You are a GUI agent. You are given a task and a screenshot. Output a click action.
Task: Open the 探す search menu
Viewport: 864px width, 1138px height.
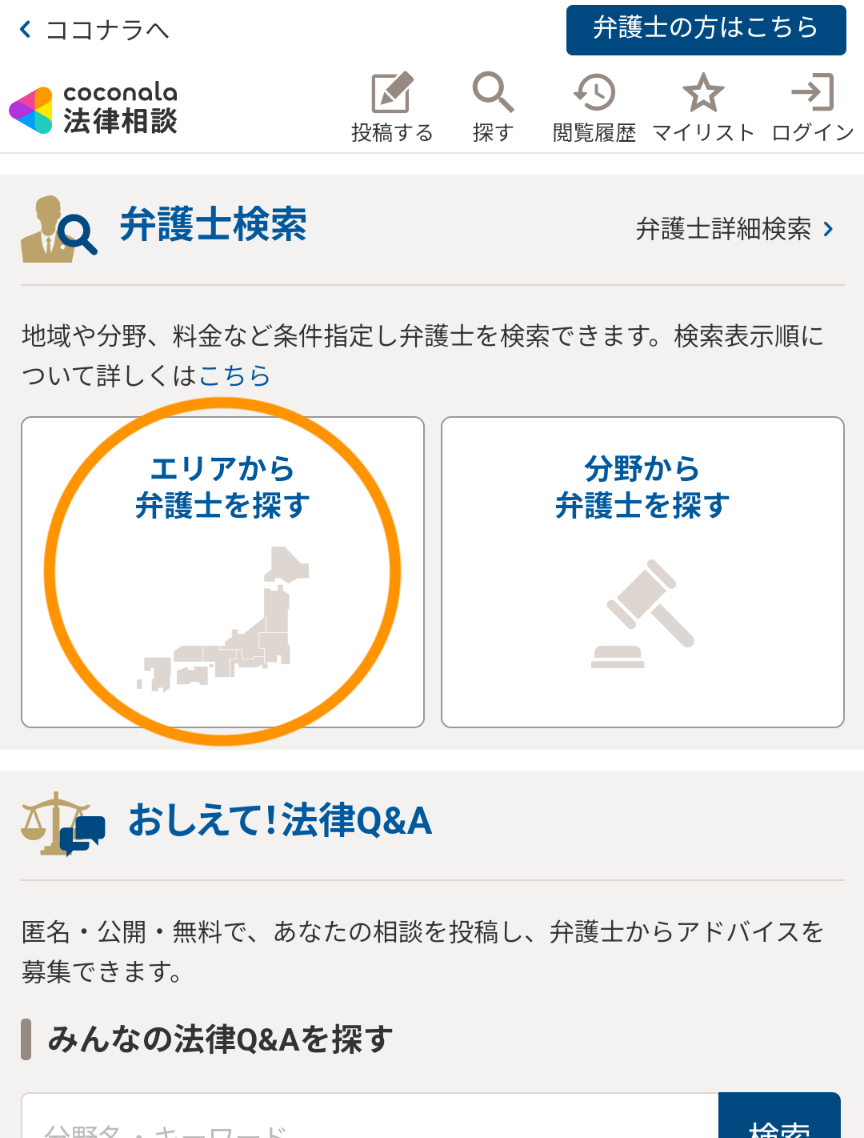click(x=493, y=108)
